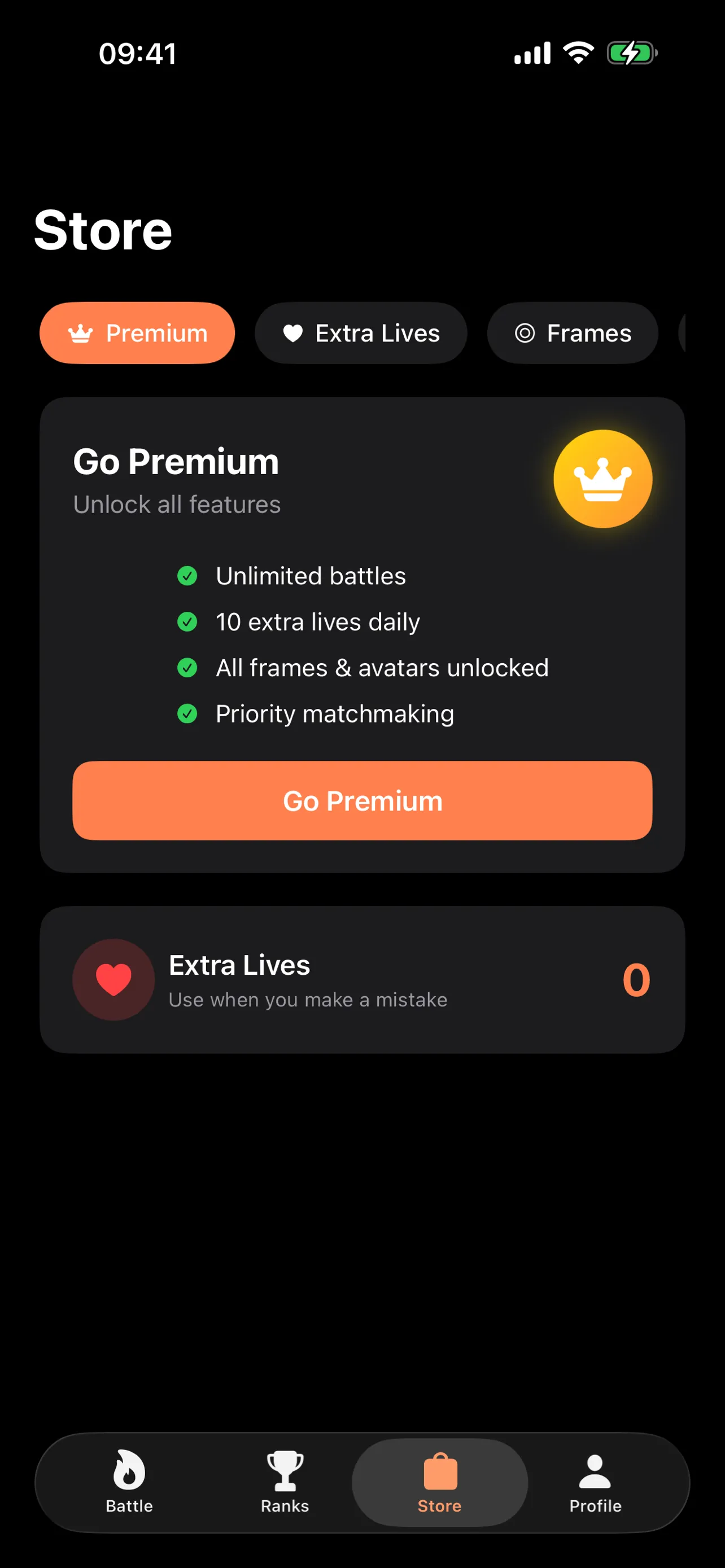Select the Premium filter chip

click(136, 333)
